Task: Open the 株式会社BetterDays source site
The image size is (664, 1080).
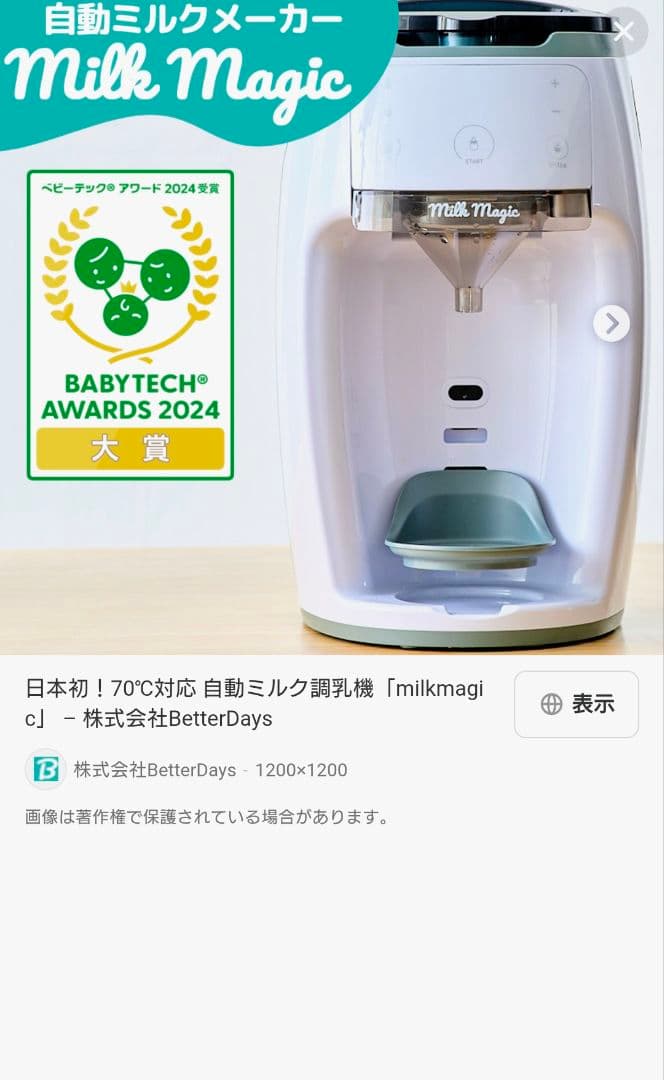Action: (x=154, y=770)
